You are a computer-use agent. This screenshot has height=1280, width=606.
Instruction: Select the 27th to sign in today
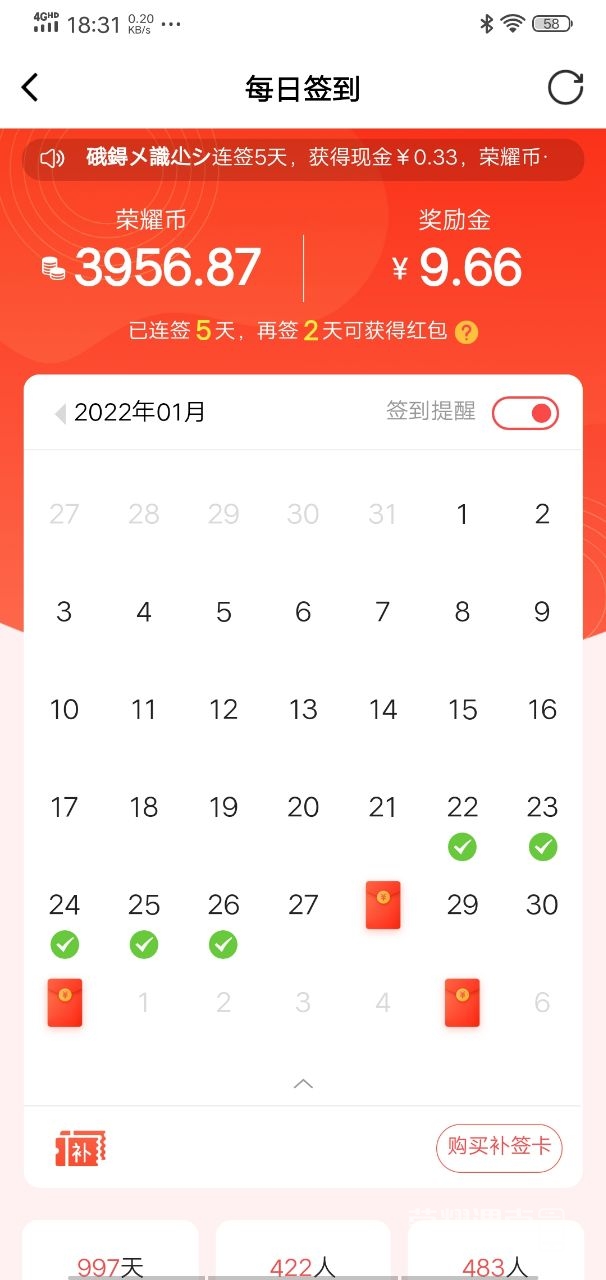point(303,906)
